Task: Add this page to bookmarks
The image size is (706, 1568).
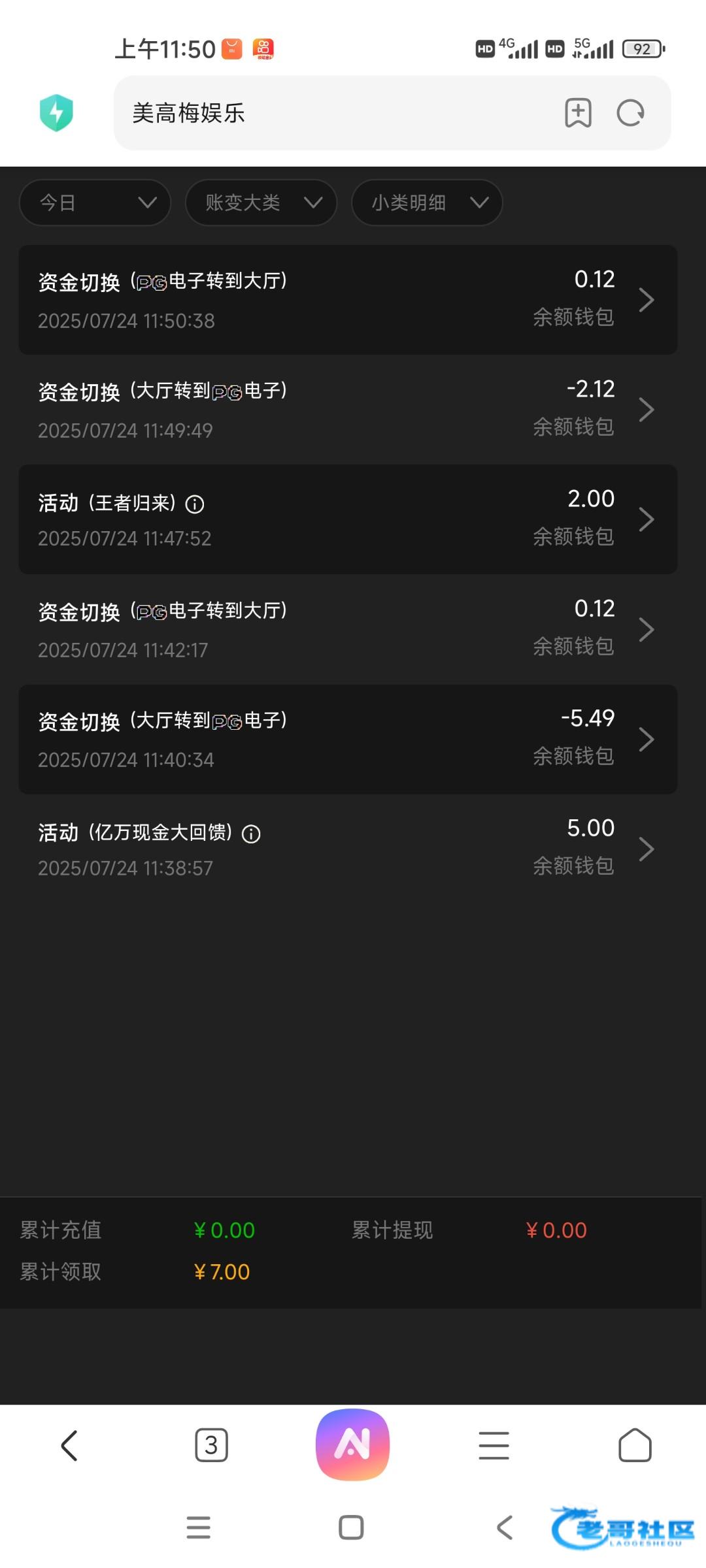Action: pyautogui.click(x=578, y=113)
